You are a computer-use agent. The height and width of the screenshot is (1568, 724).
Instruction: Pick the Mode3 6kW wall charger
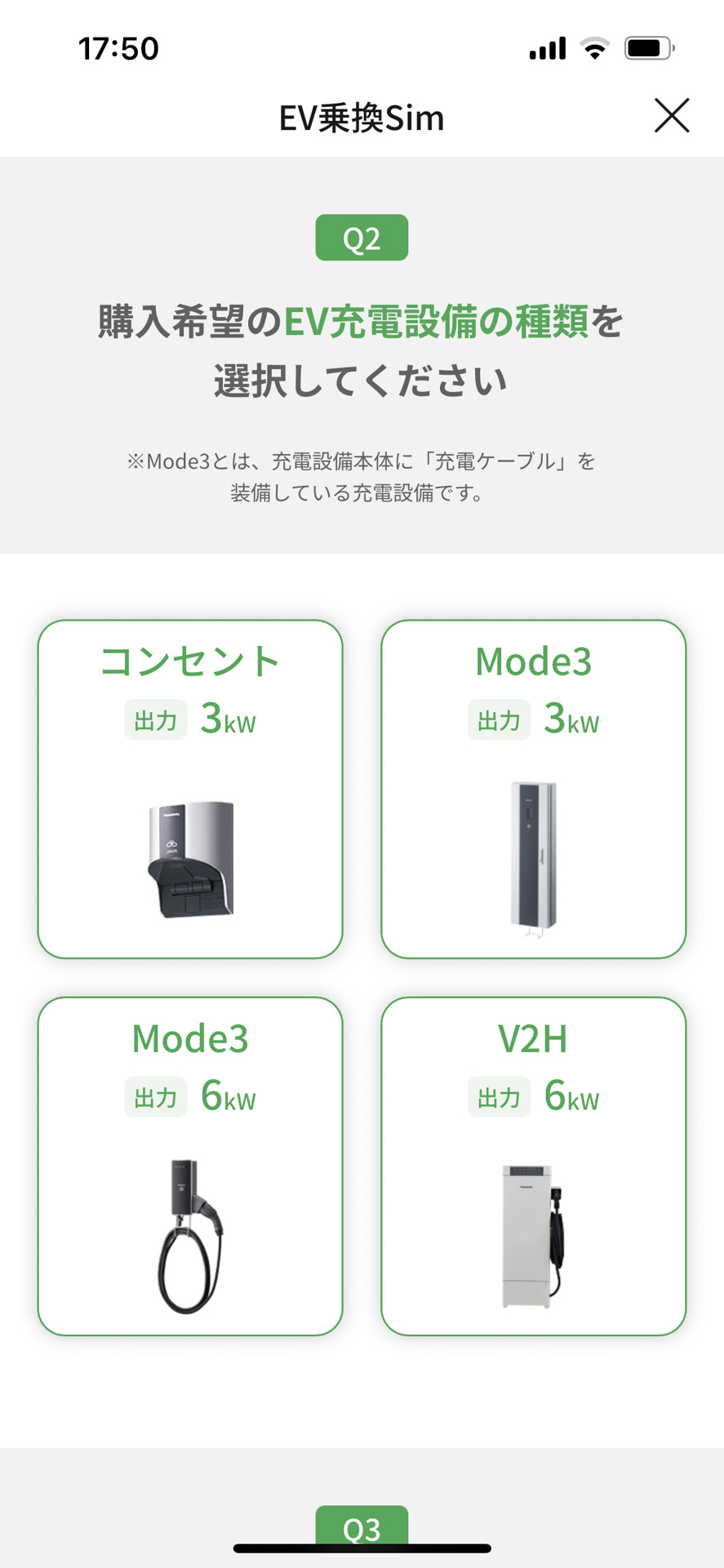coord(189,1164)
